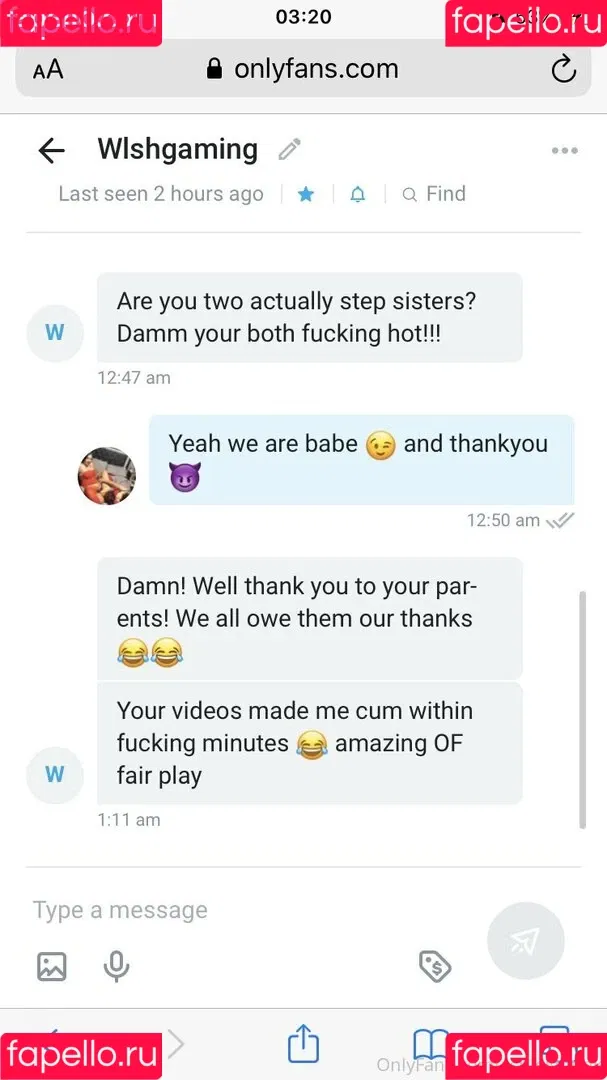Open the chat's three-dot overflow menu

coord(564,151)
